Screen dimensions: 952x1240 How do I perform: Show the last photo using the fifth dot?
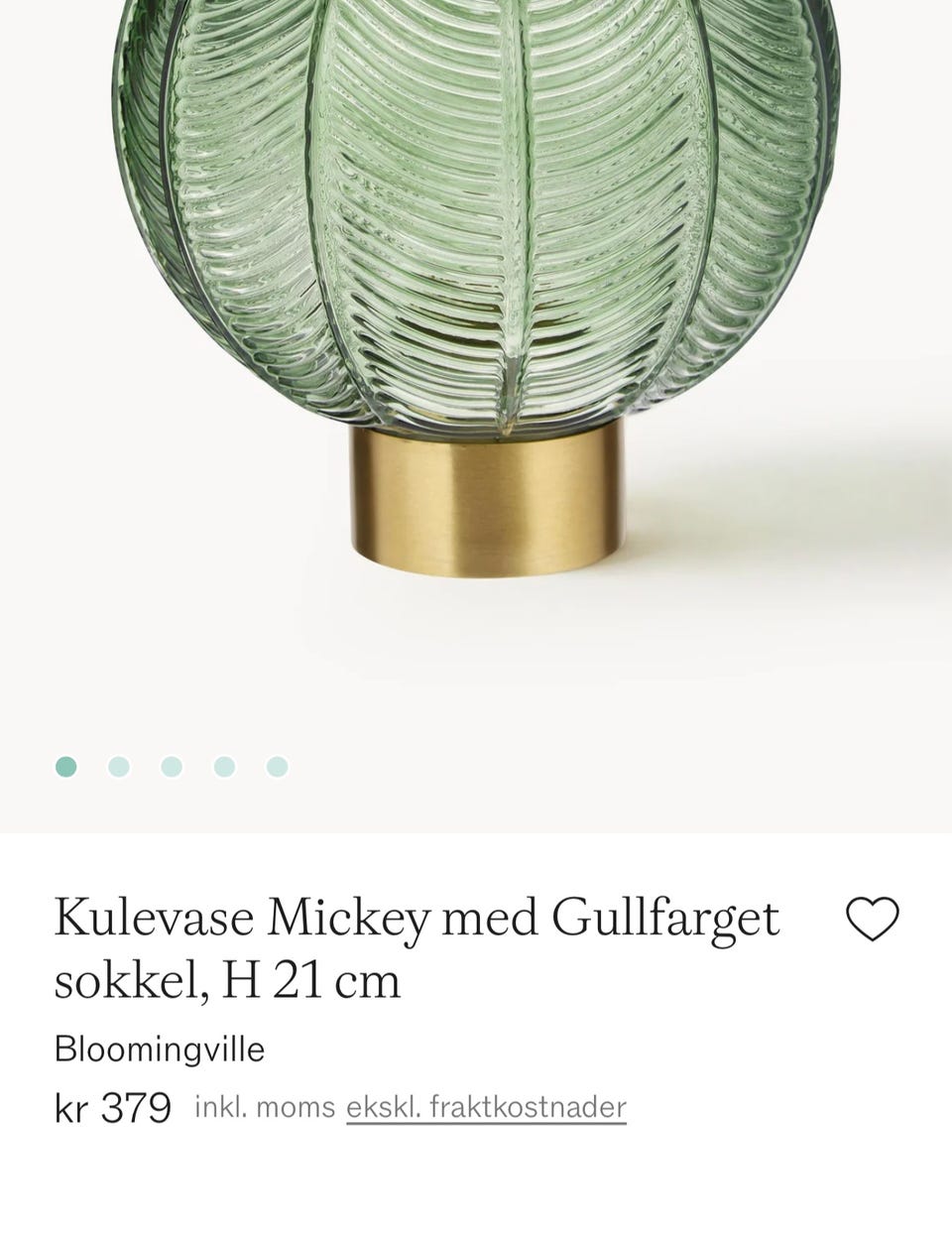click(x=276, y=766)
